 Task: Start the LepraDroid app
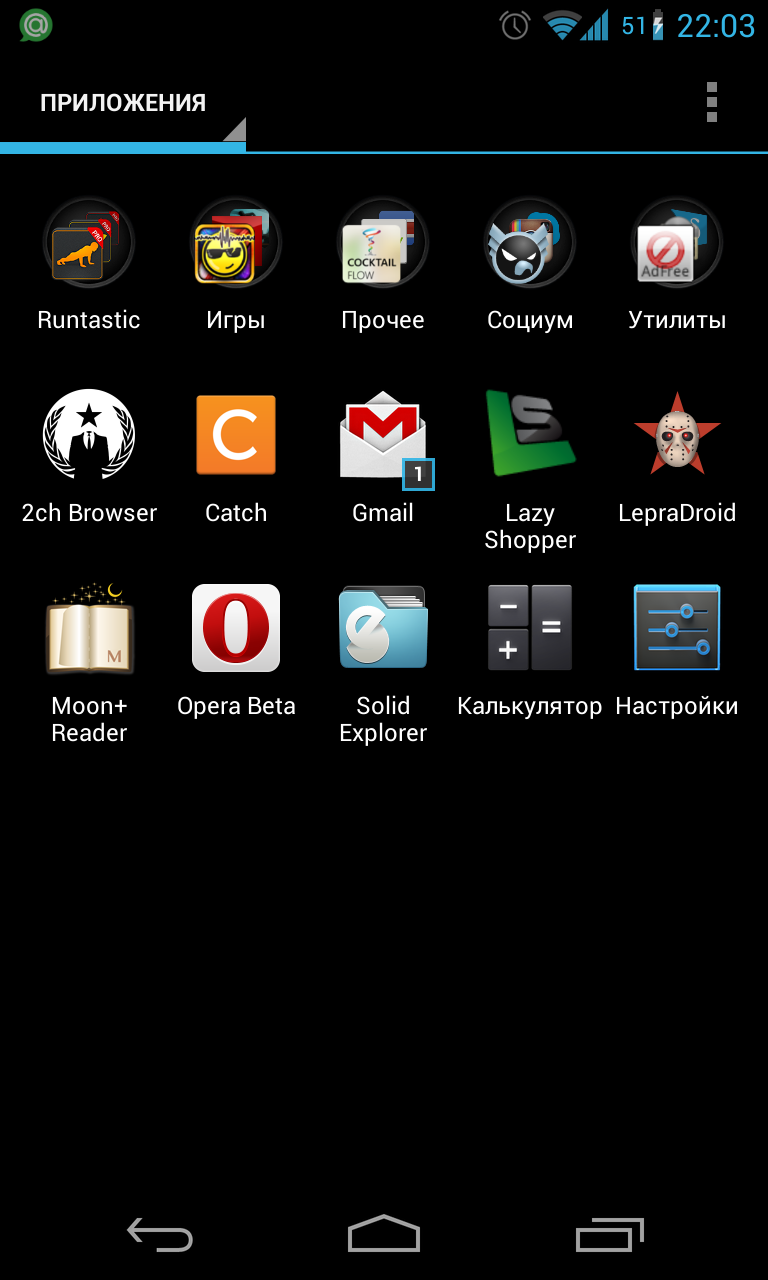[x=677, y=457]
